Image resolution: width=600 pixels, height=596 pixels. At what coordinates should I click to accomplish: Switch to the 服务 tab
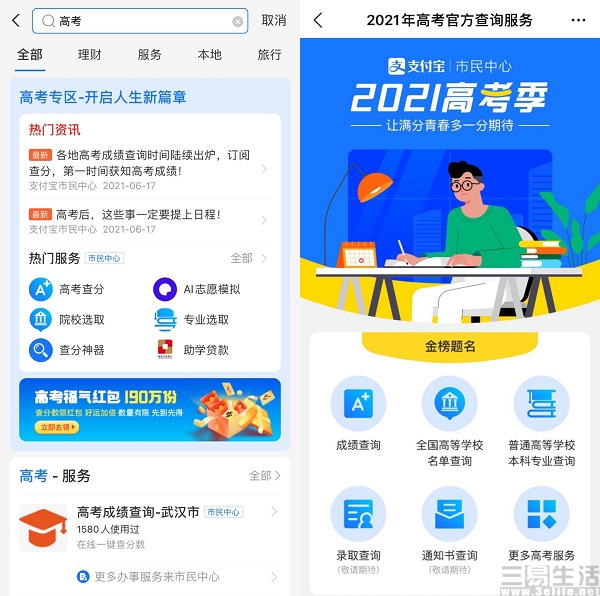[x=149, y=55]
